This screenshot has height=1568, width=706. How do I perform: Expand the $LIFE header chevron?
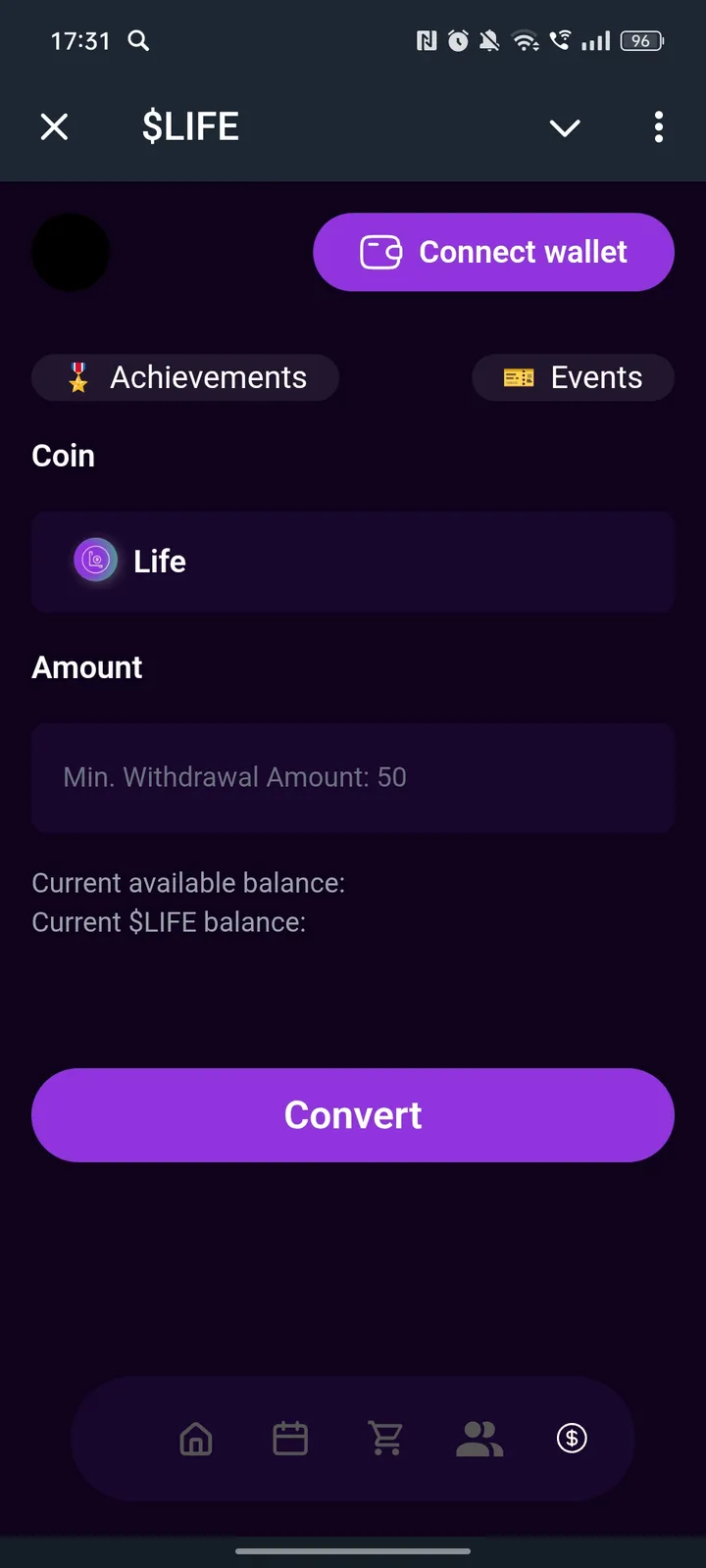[x=565, y=127]
